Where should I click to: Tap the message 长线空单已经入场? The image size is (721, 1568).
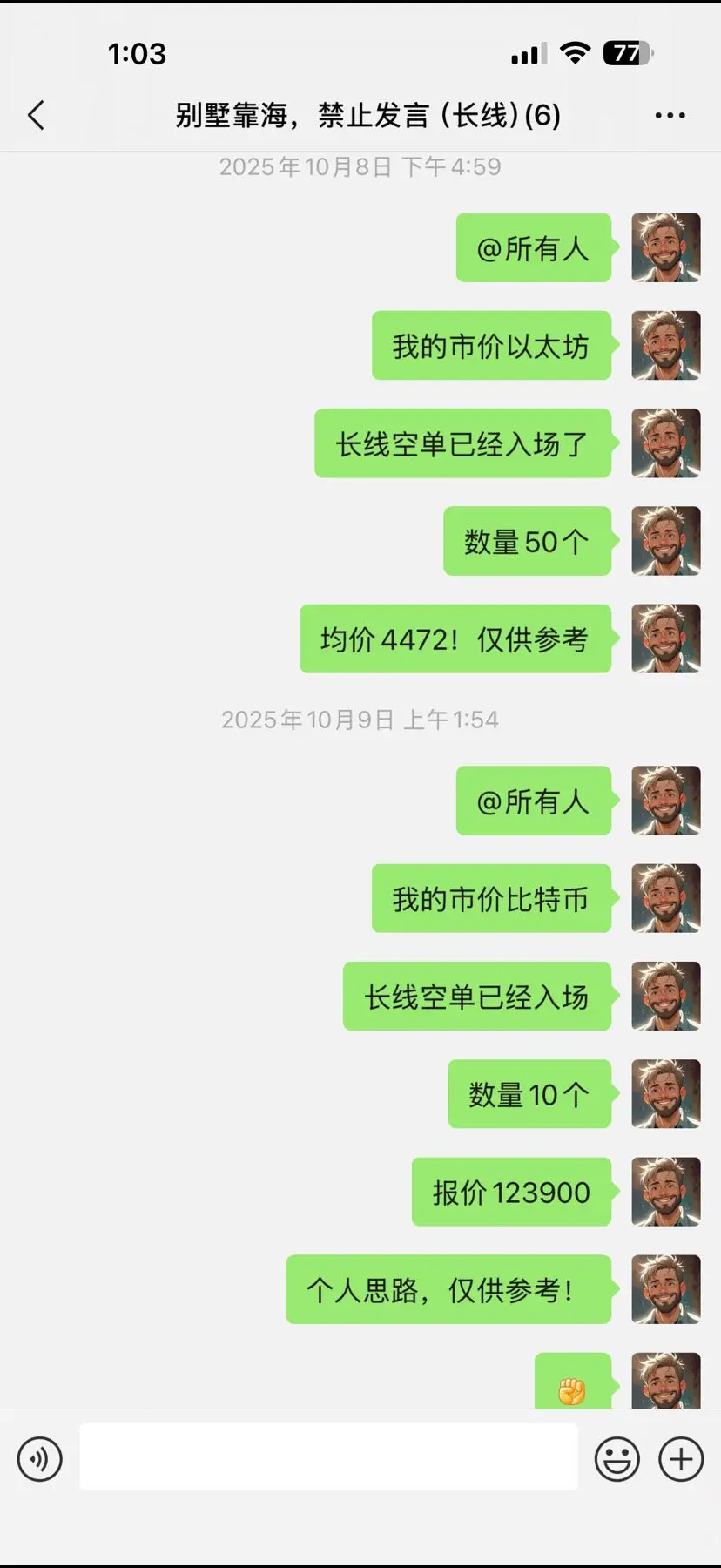[x=477, y=998]
